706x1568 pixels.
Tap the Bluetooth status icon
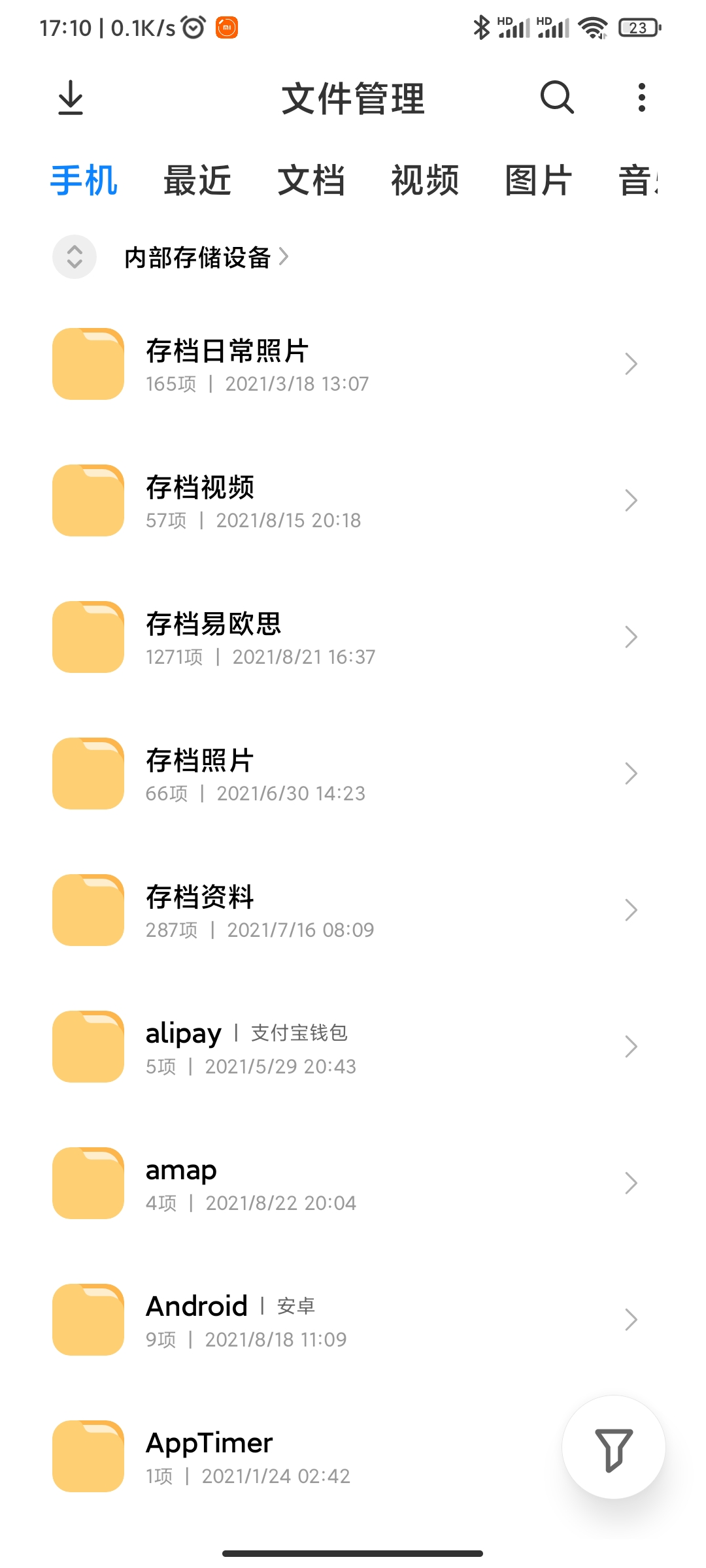point(481,27)
